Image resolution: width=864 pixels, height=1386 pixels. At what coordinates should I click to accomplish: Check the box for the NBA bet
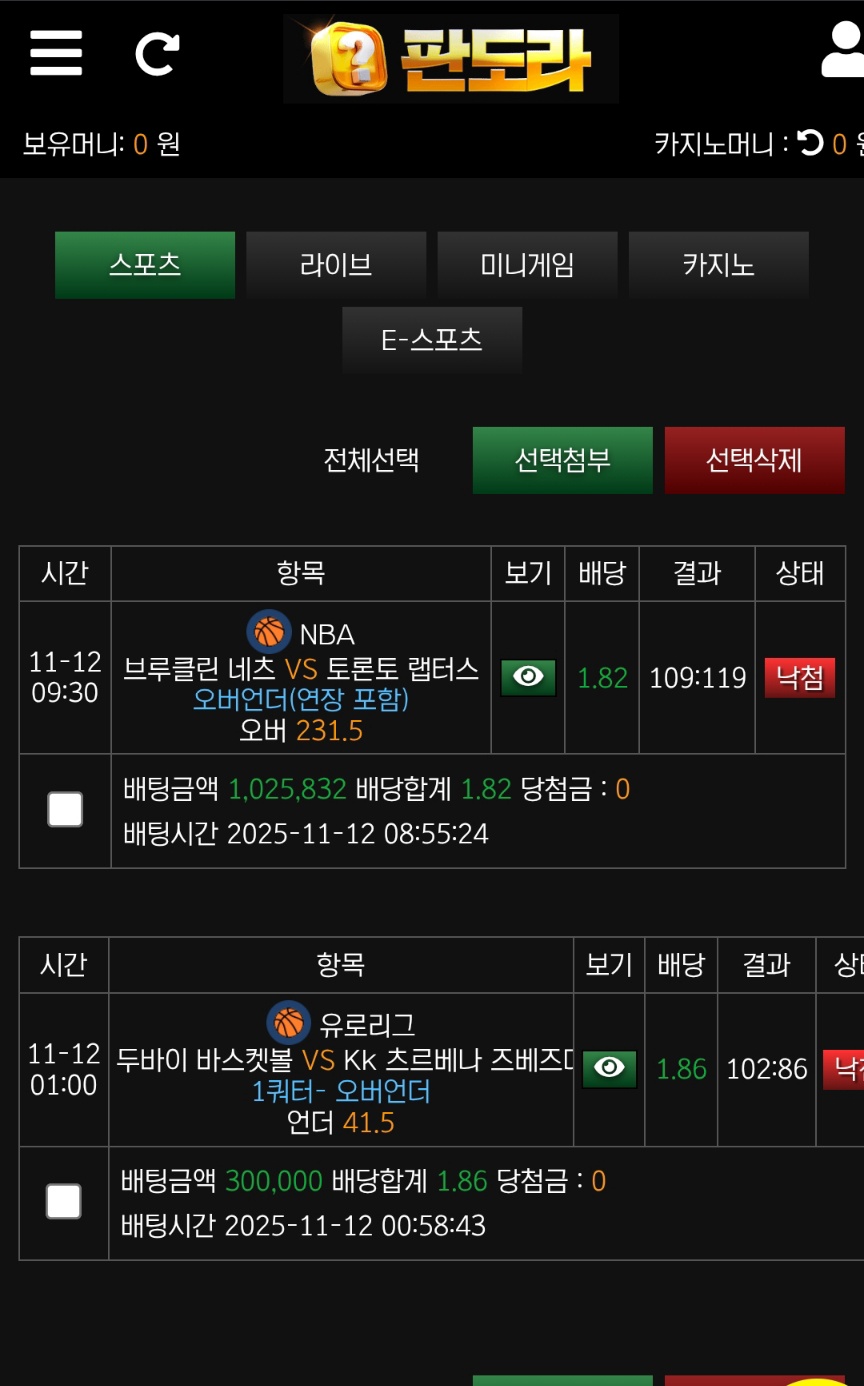(65, 809)
